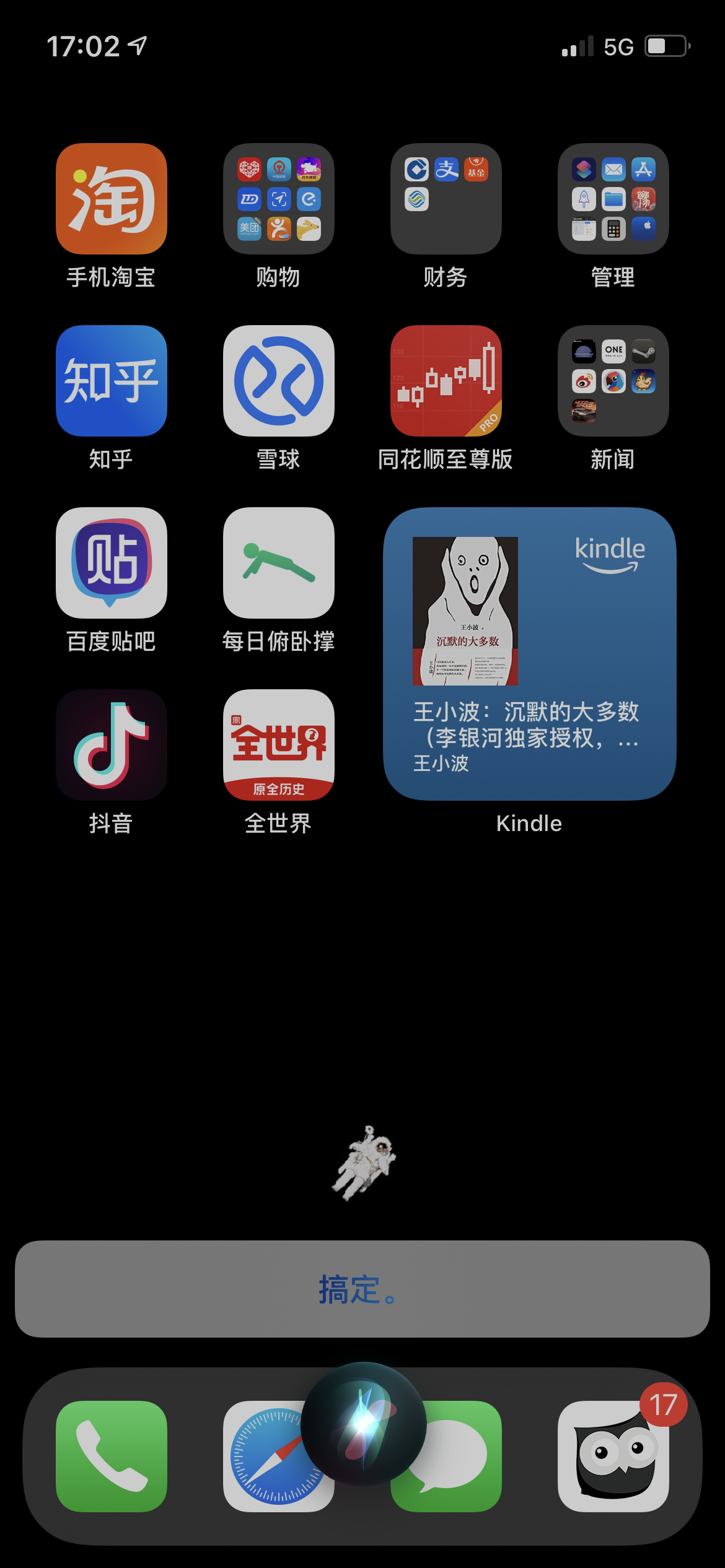Open the 管理 folder
Viewport: 725px width, 1568px height.
coord(613,199)
